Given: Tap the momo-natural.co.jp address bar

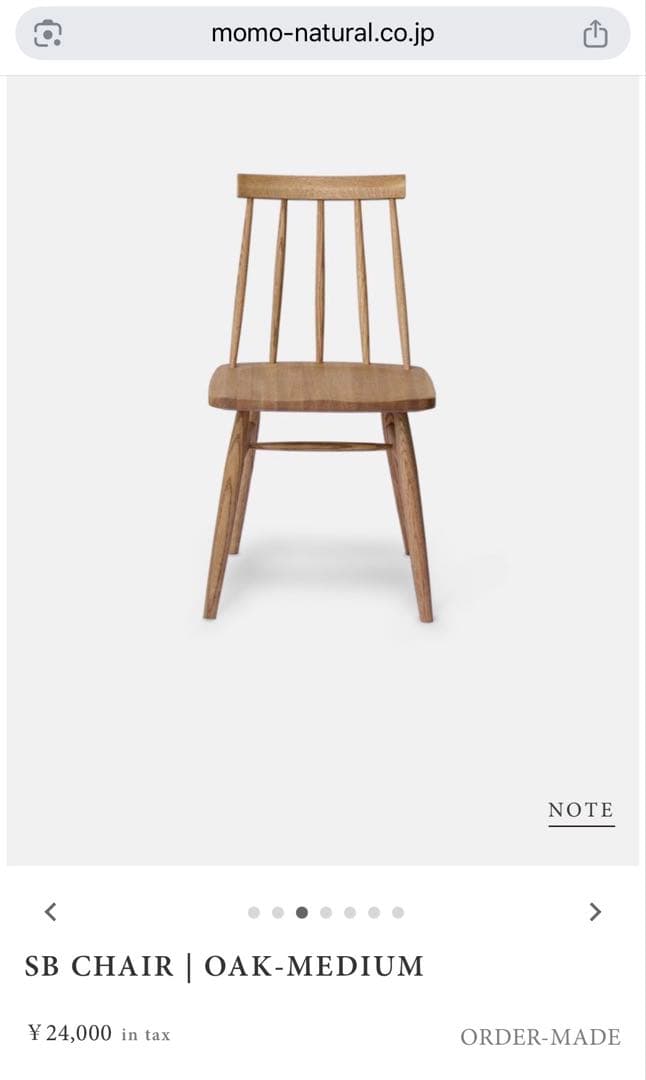Looking at the screenshot, I should pyautogui.click(x=322, y=34).
